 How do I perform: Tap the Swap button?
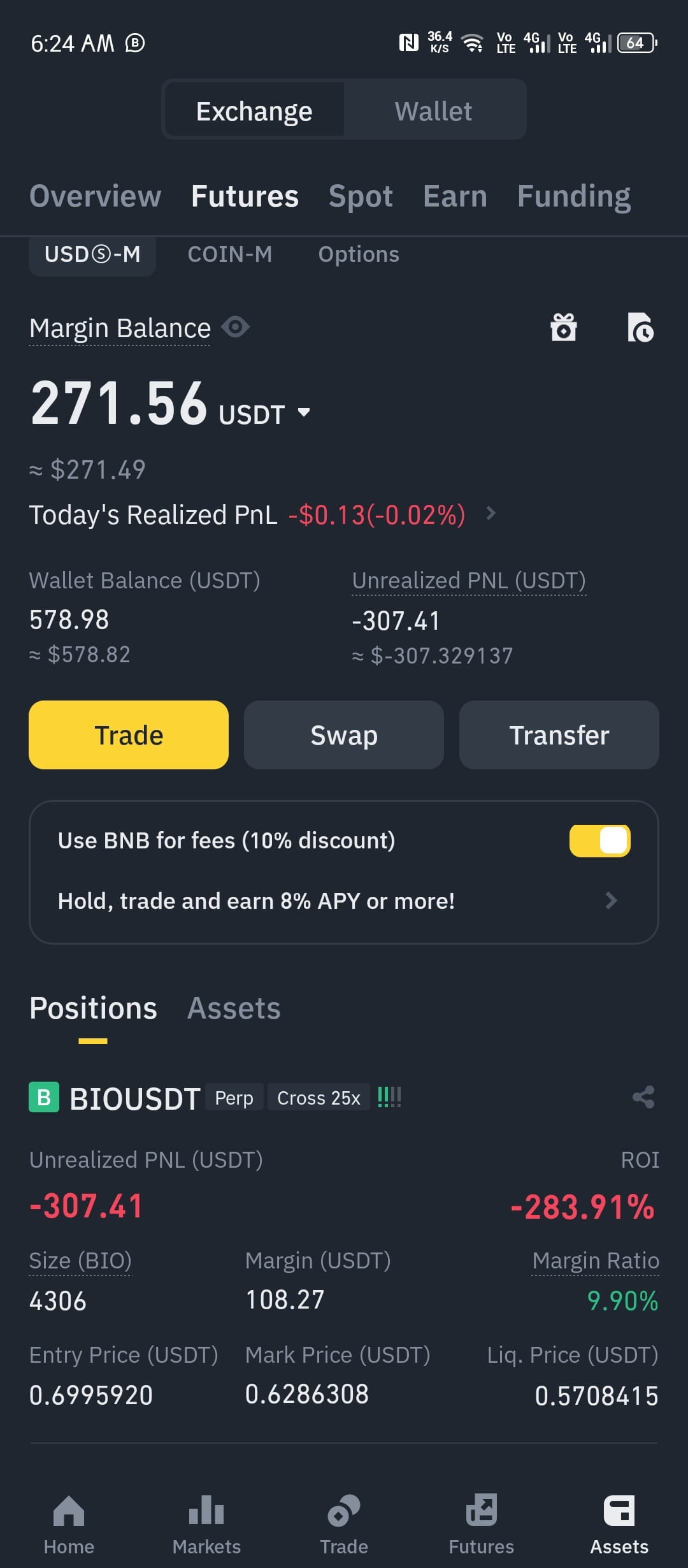[344, 735]
